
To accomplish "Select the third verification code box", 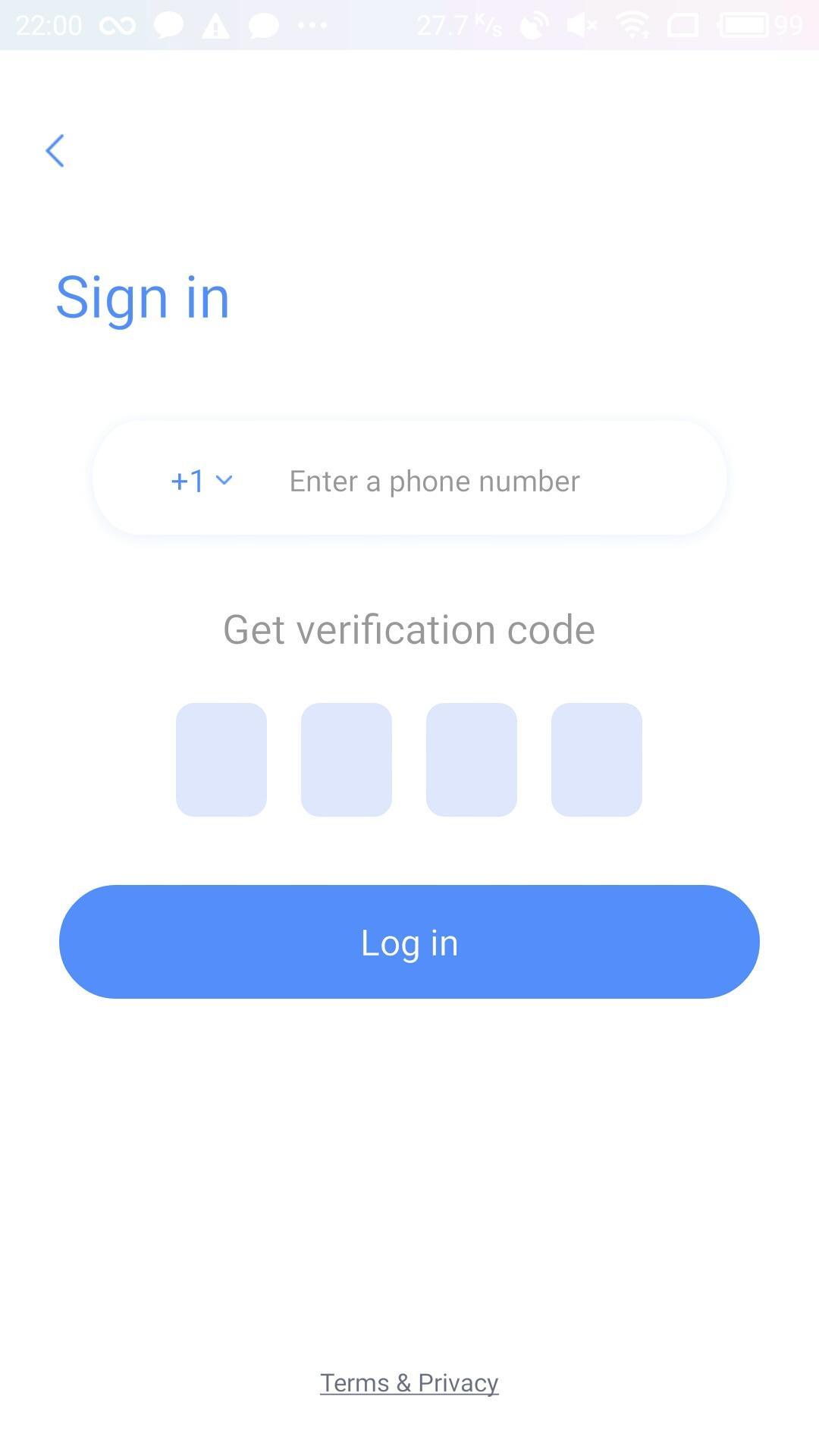I will pos(472,759).
